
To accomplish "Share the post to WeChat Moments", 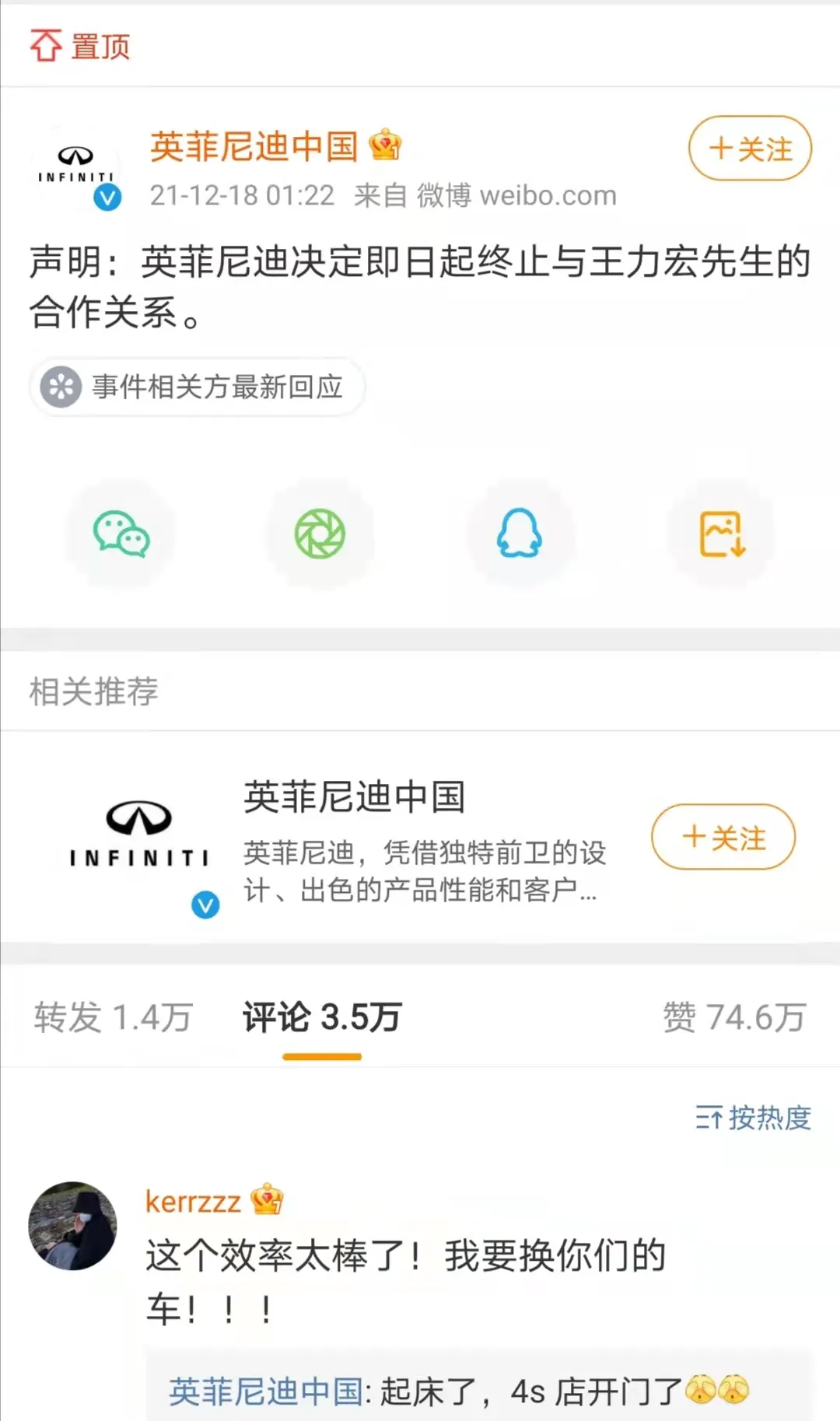I will (x=320, y=534).
